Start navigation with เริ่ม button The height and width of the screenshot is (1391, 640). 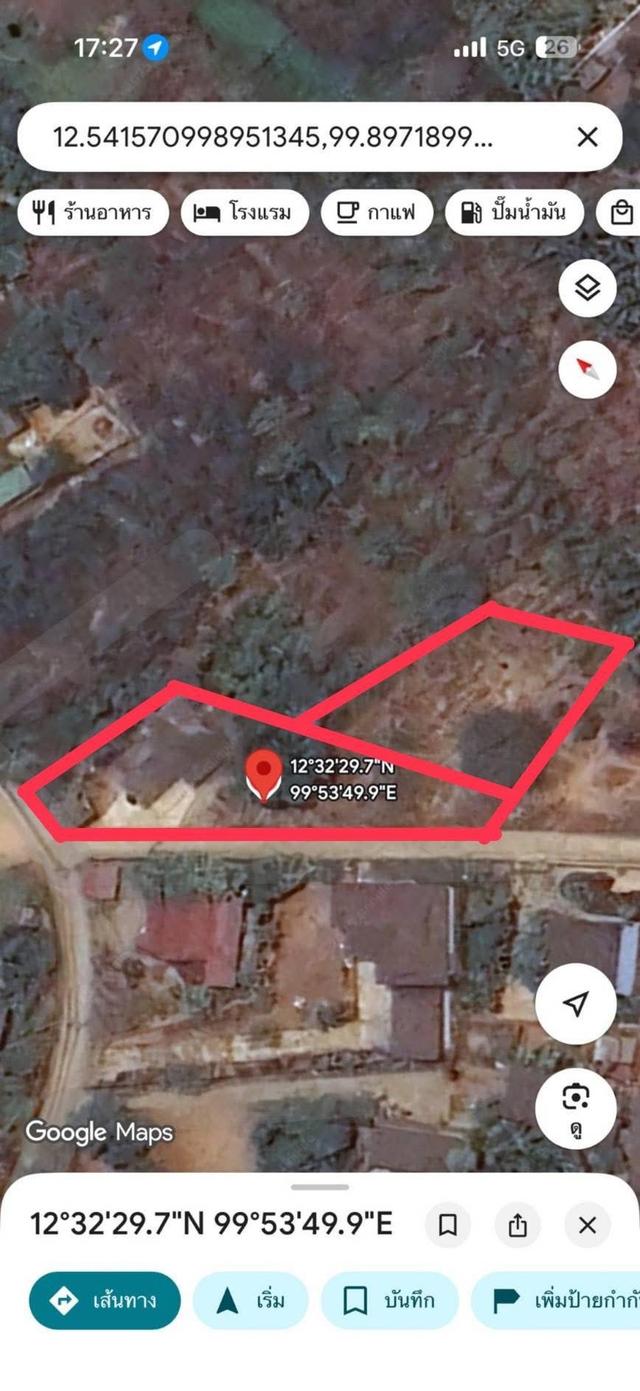click(x=251, y=1300)
